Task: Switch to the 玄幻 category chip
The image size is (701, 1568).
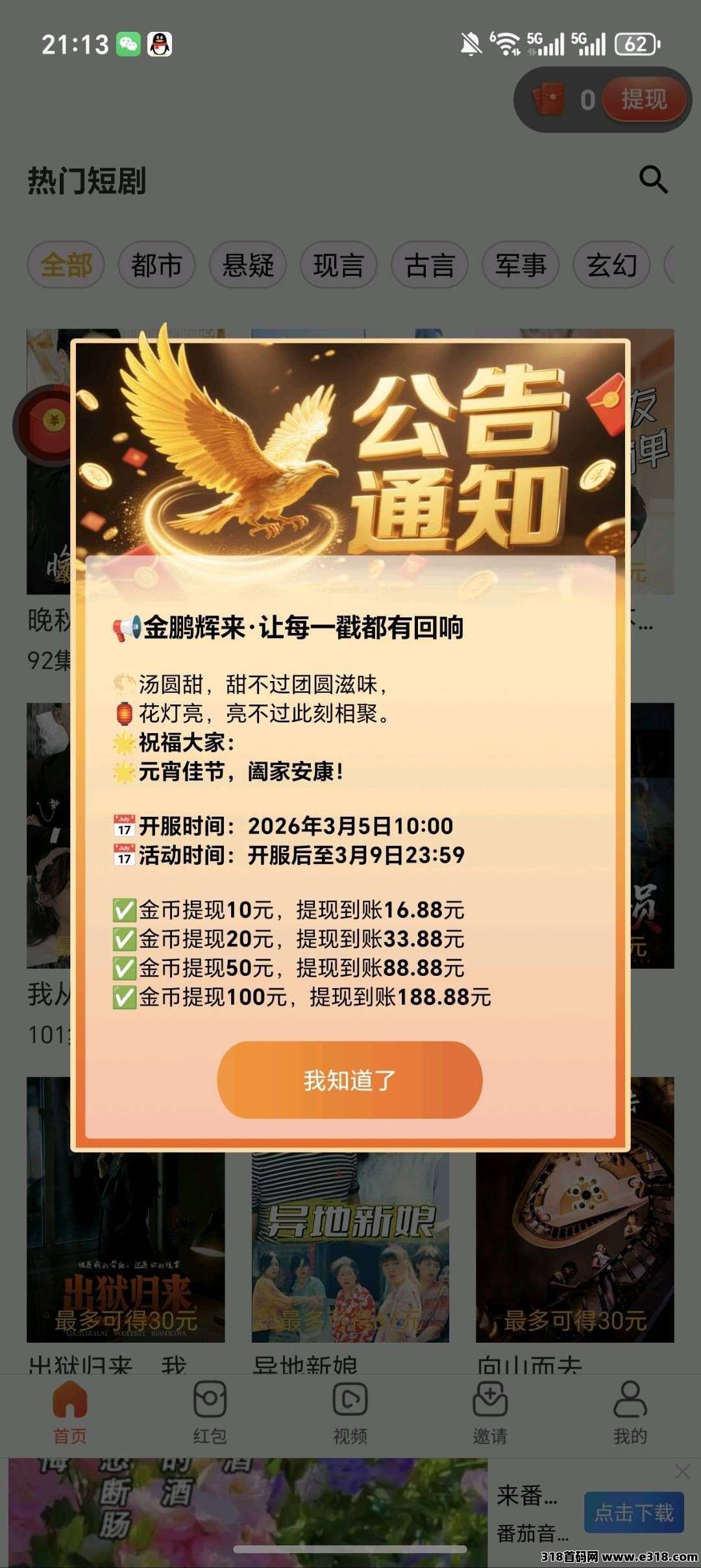Action: (x=611, y=265)
